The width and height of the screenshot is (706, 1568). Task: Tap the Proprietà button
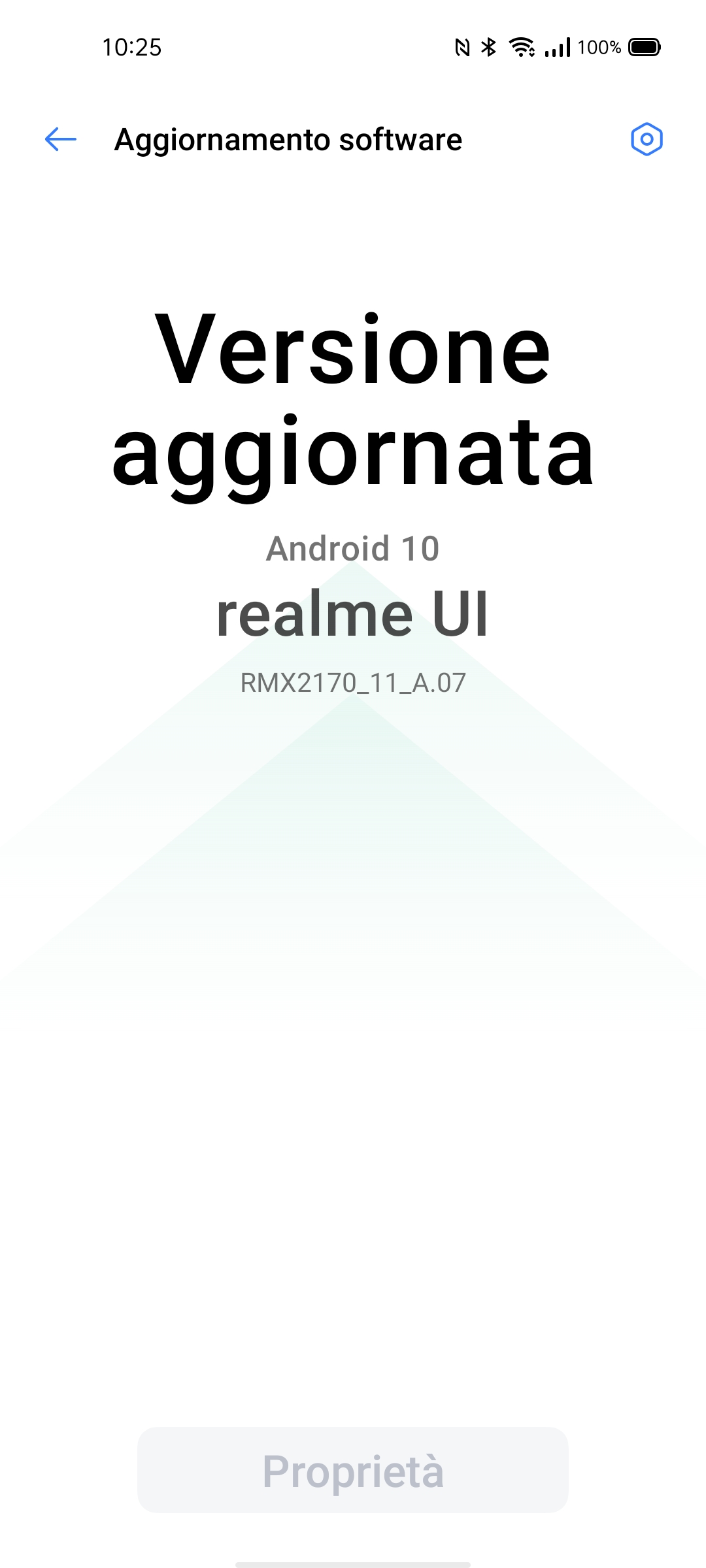click(x=353, y=1470)
